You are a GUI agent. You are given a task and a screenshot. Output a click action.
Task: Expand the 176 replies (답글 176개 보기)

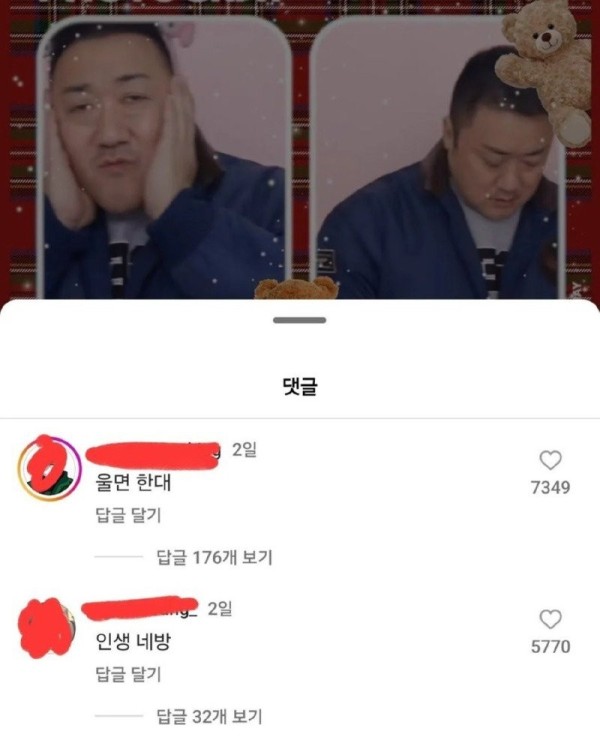click(214, 557)
